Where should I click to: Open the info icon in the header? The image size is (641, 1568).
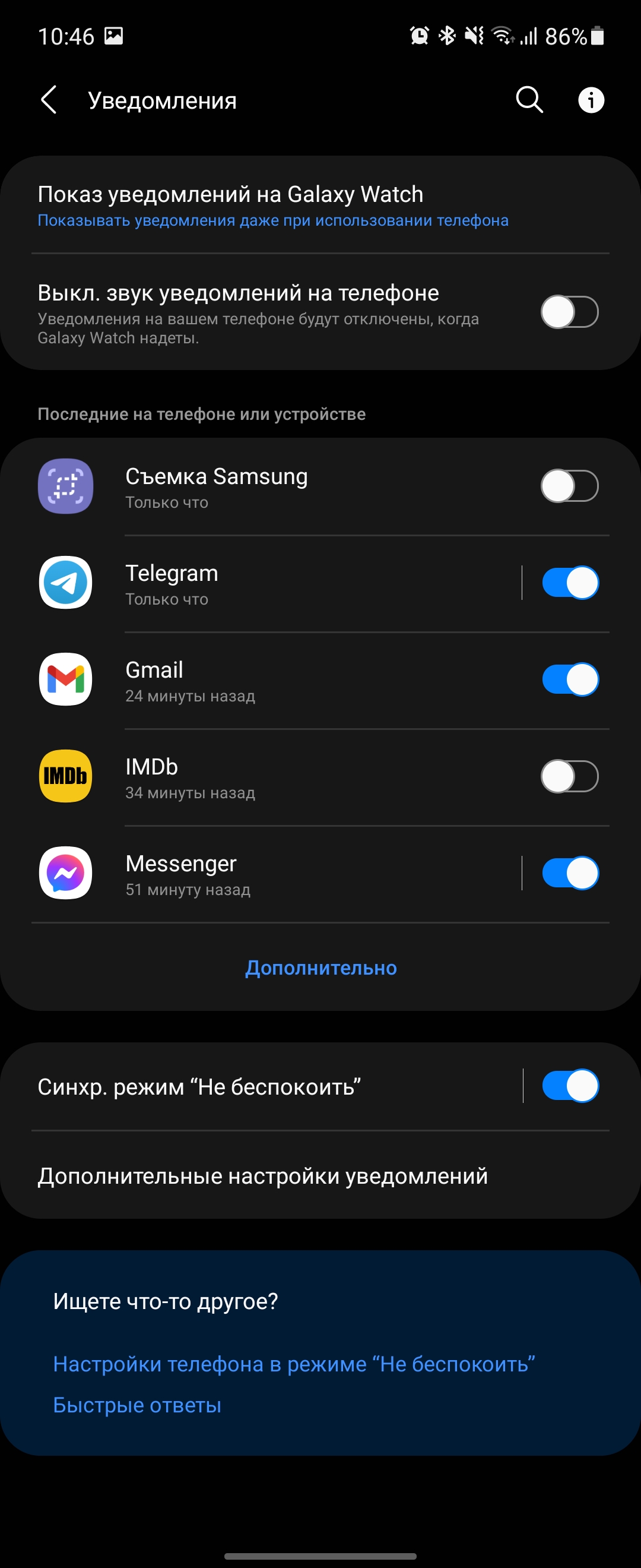point(591,100)
